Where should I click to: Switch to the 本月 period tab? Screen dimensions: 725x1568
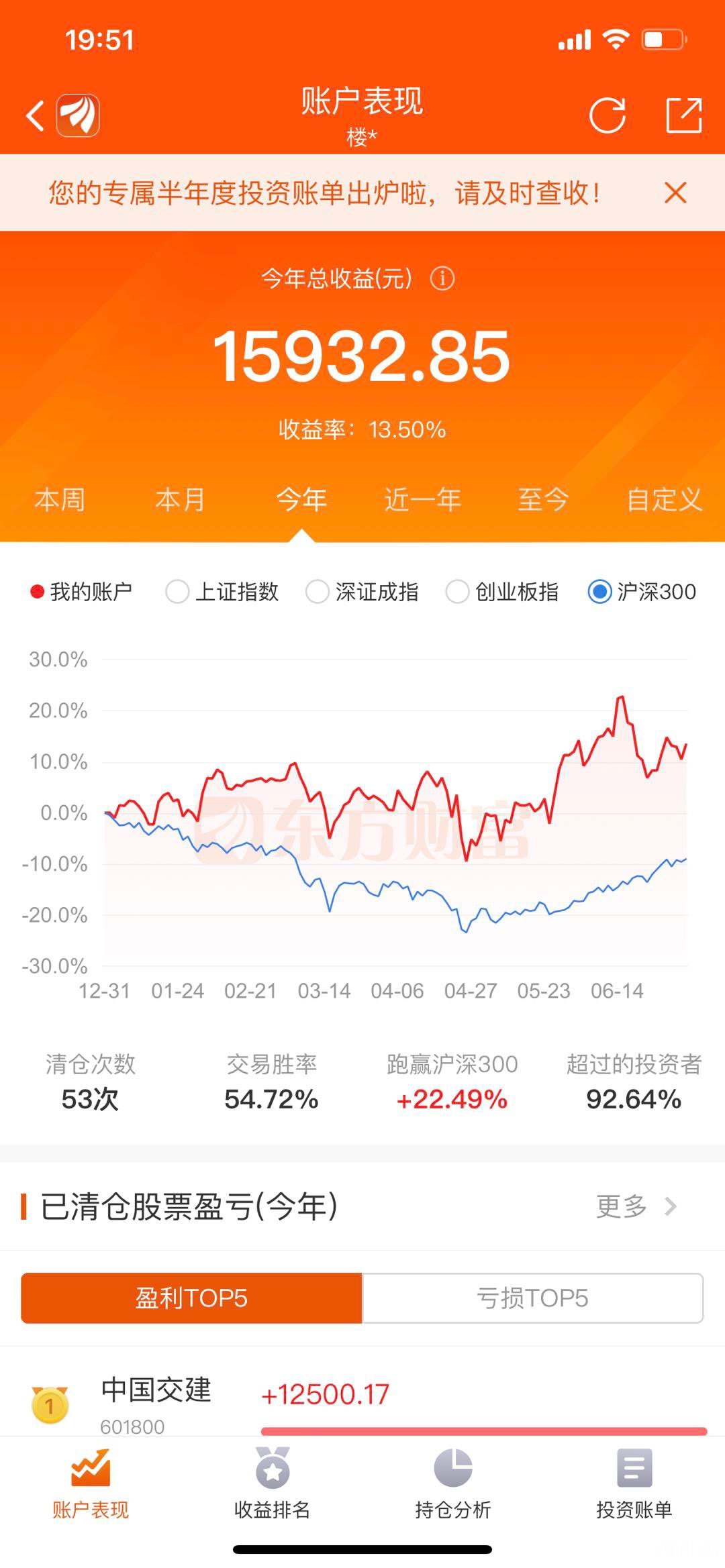coord(180,500)
